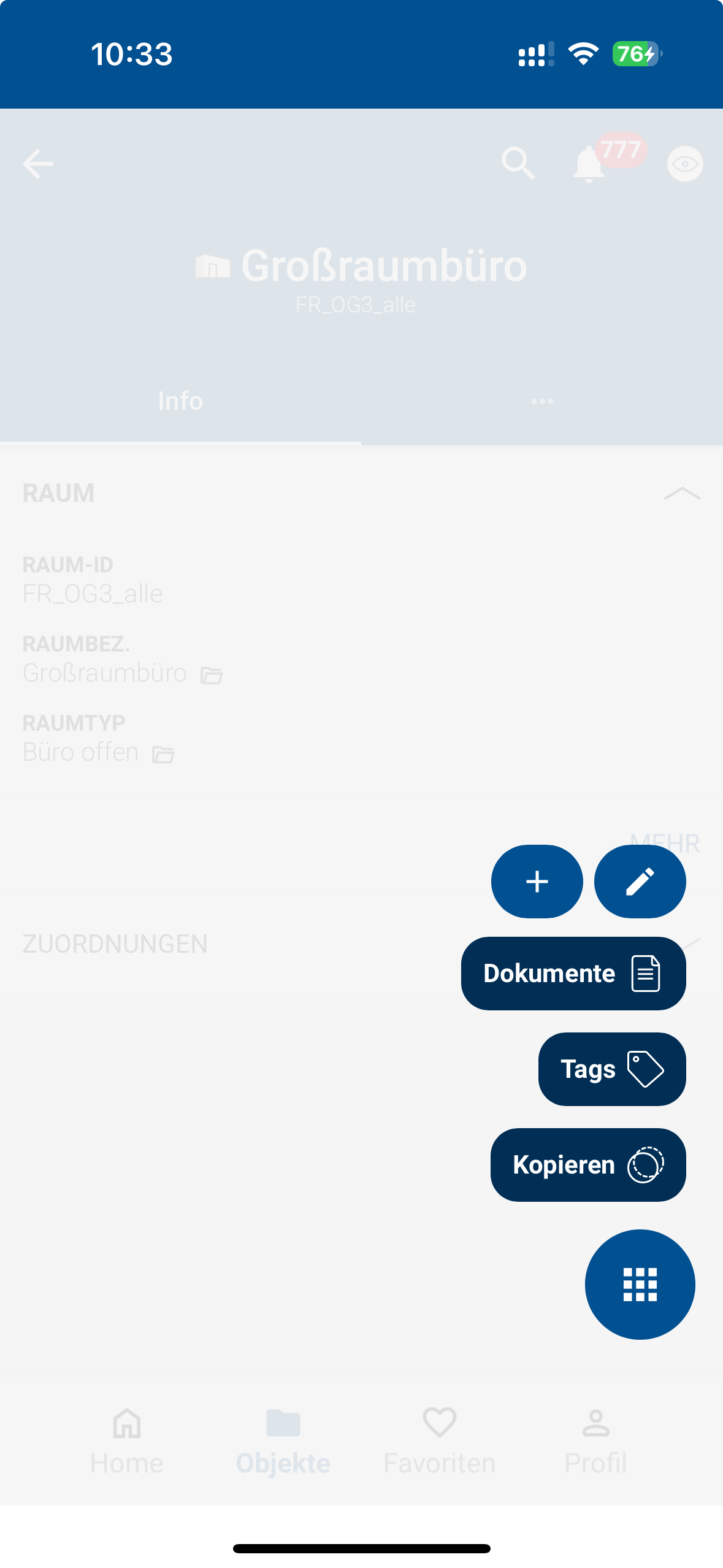
Task: Tap the pencil edit button
Action: tap(640, 881)
